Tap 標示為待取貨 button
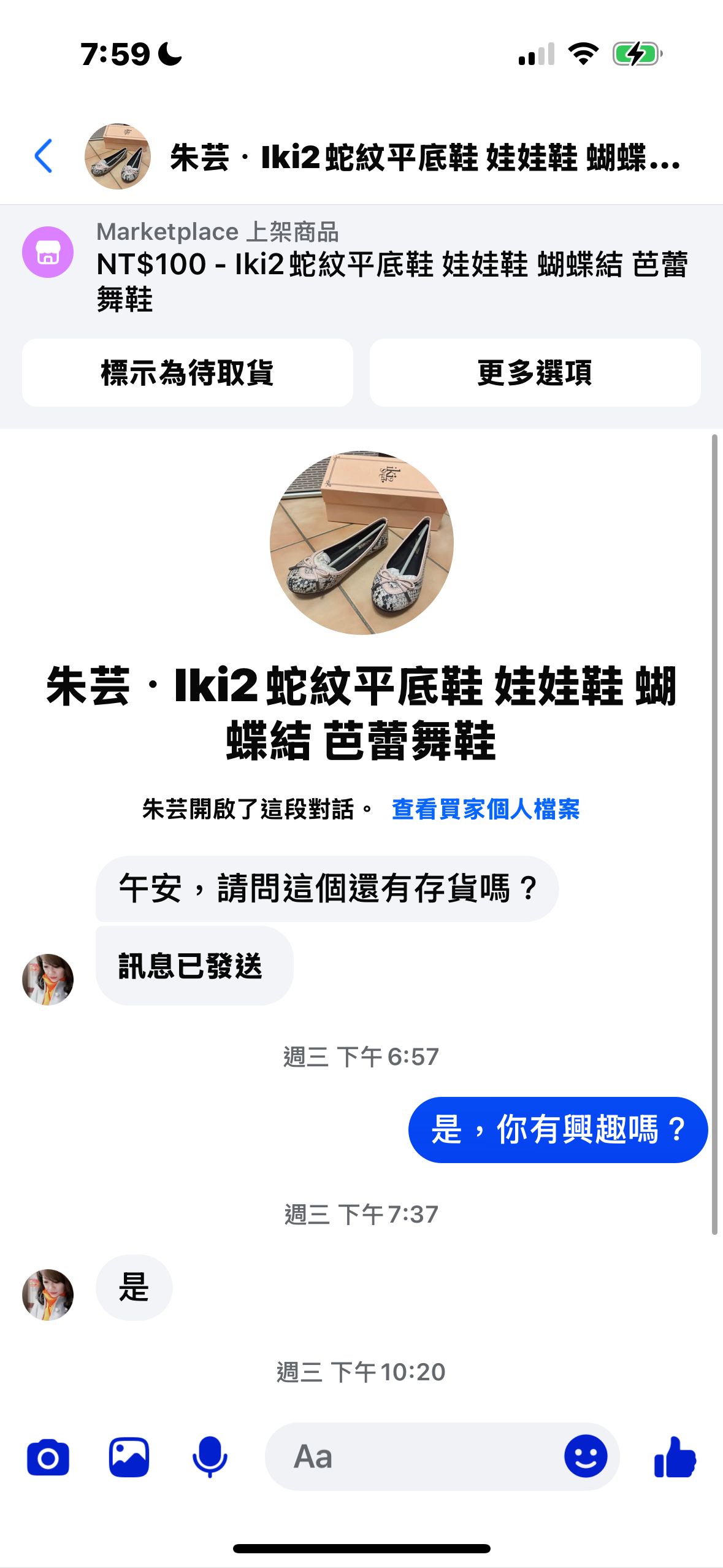Viewport: 723px width, 1568px height. click(x=188, y=373)
